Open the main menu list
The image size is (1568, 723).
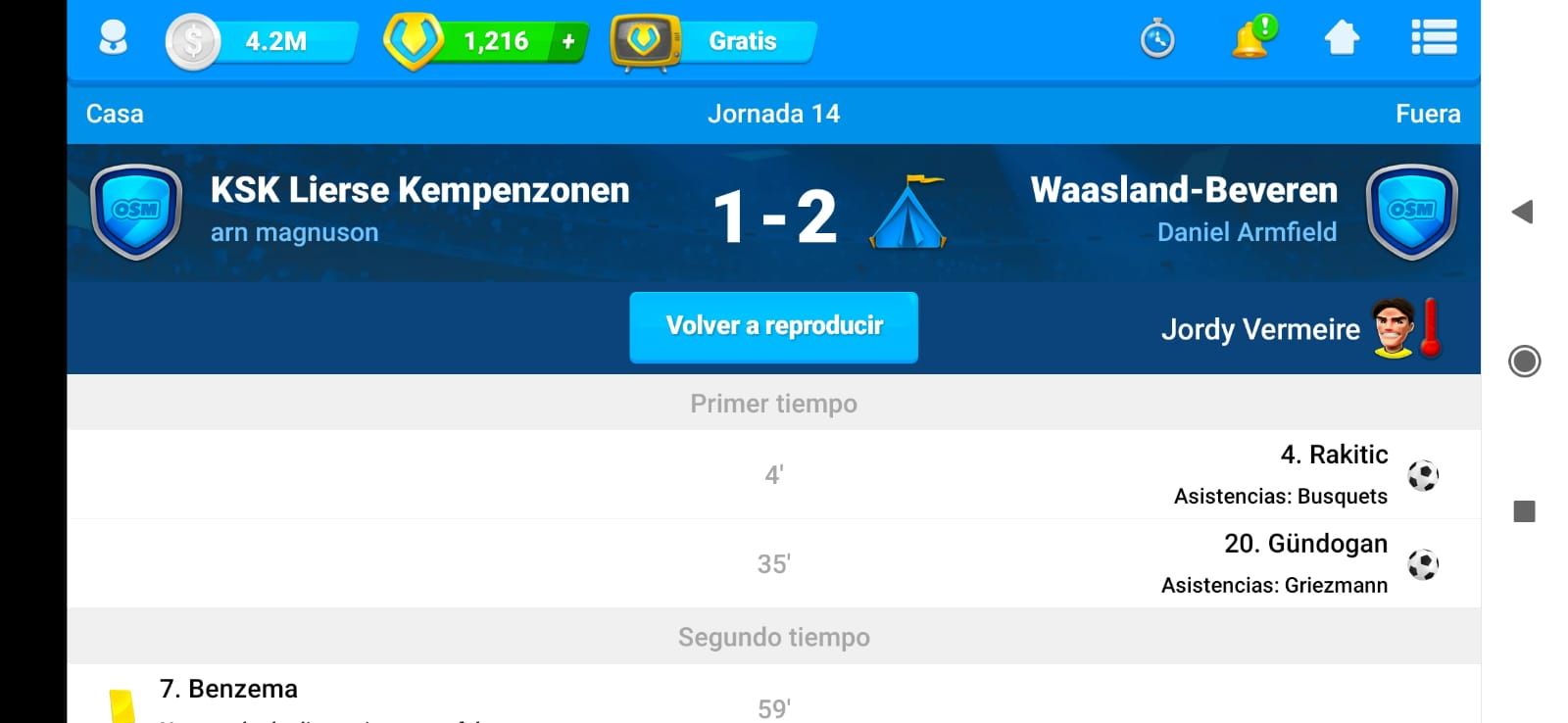coord(1433,40)
